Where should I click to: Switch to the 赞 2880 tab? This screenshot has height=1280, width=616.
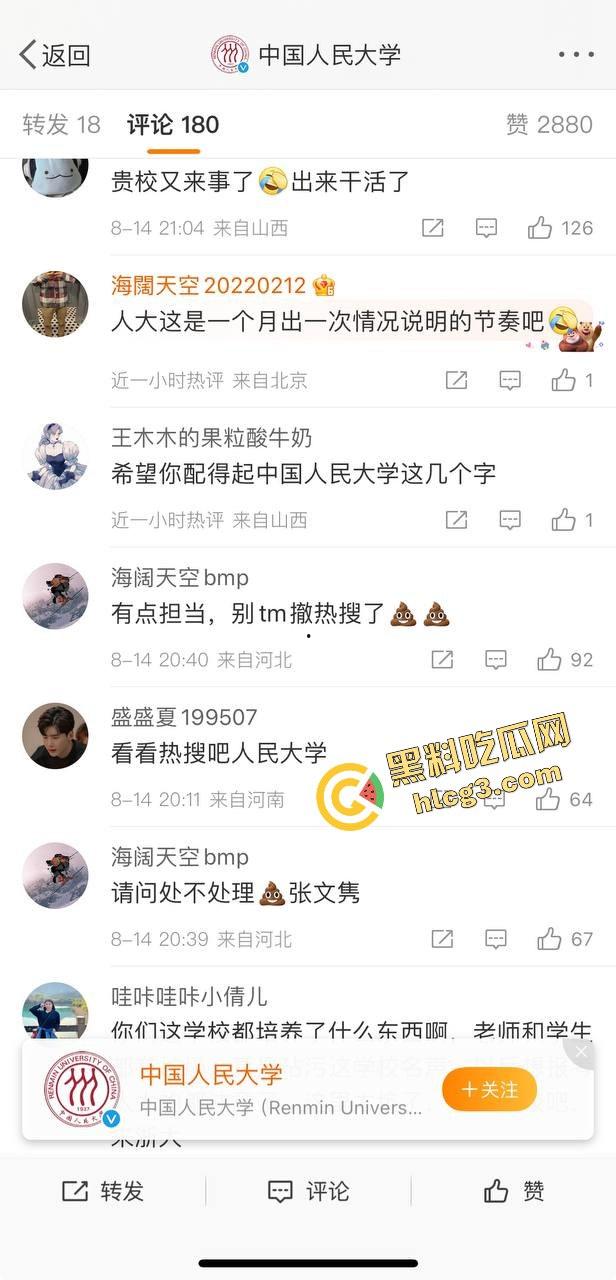[x=549, y=125]
